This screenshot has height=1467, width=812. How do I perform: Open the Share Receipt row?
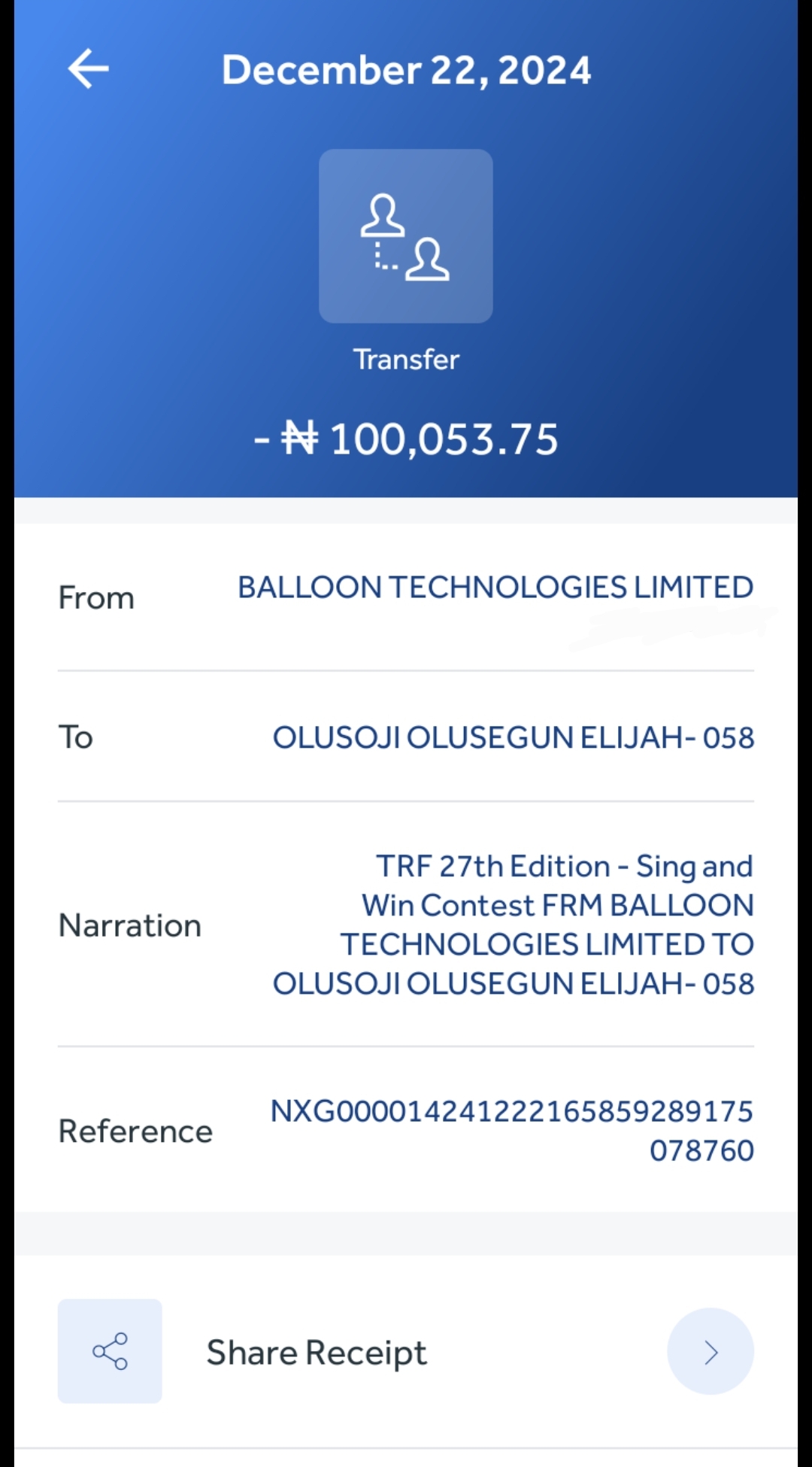[406, 1352]
